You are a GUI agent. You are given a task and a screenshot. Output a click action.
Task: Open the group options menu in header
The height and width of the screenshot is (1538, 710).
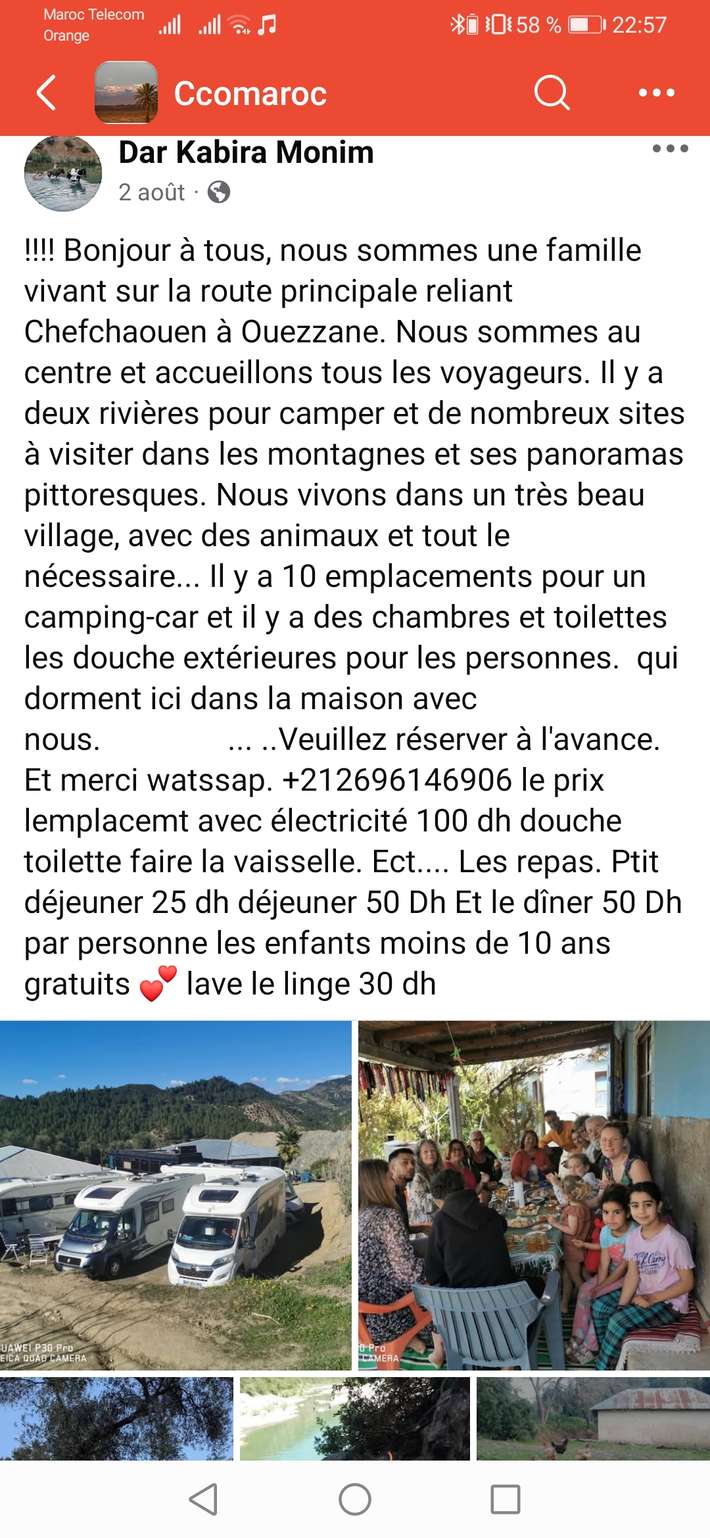[656, 93]
